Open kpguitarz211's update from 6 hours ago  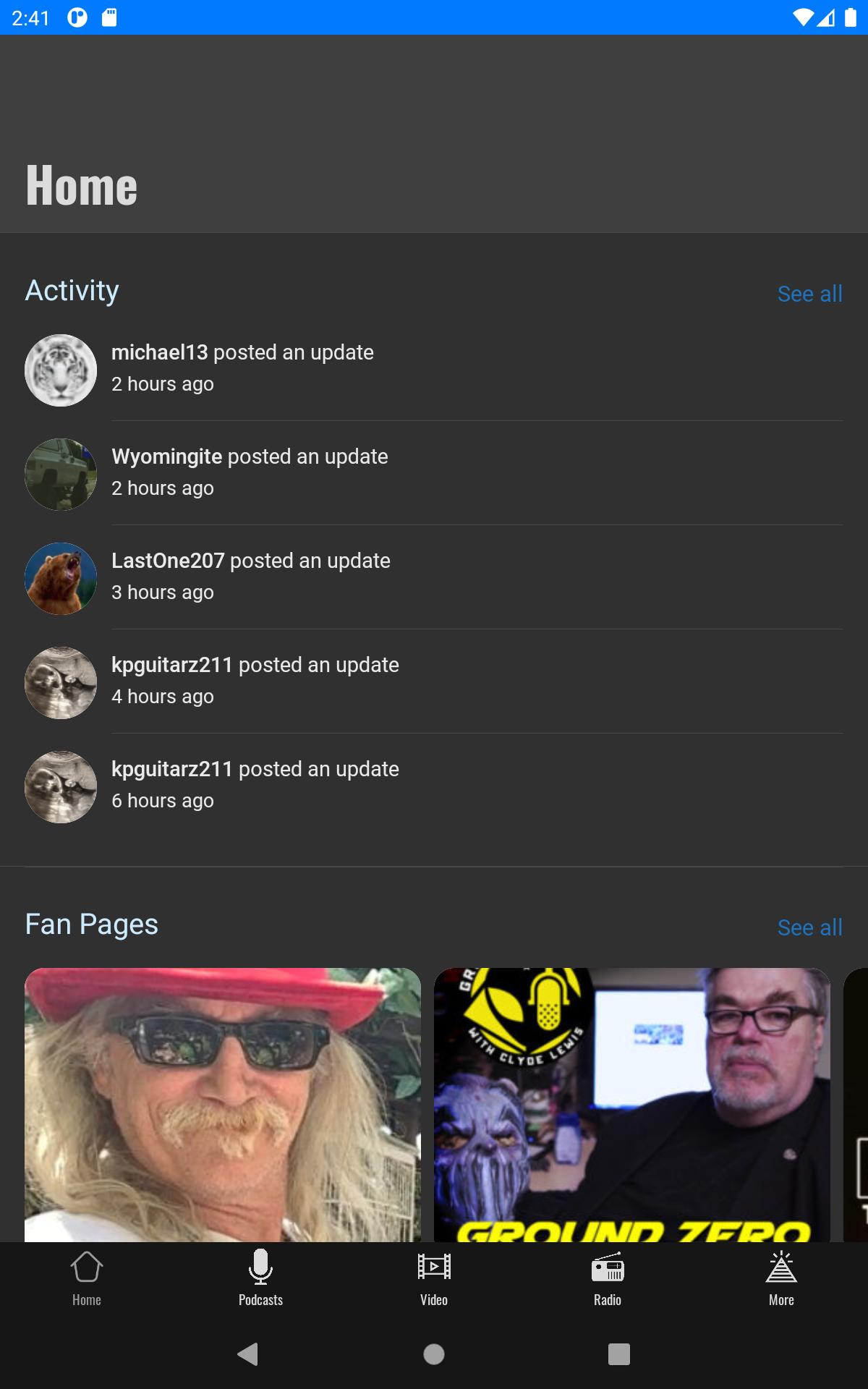tap(434, 786)
